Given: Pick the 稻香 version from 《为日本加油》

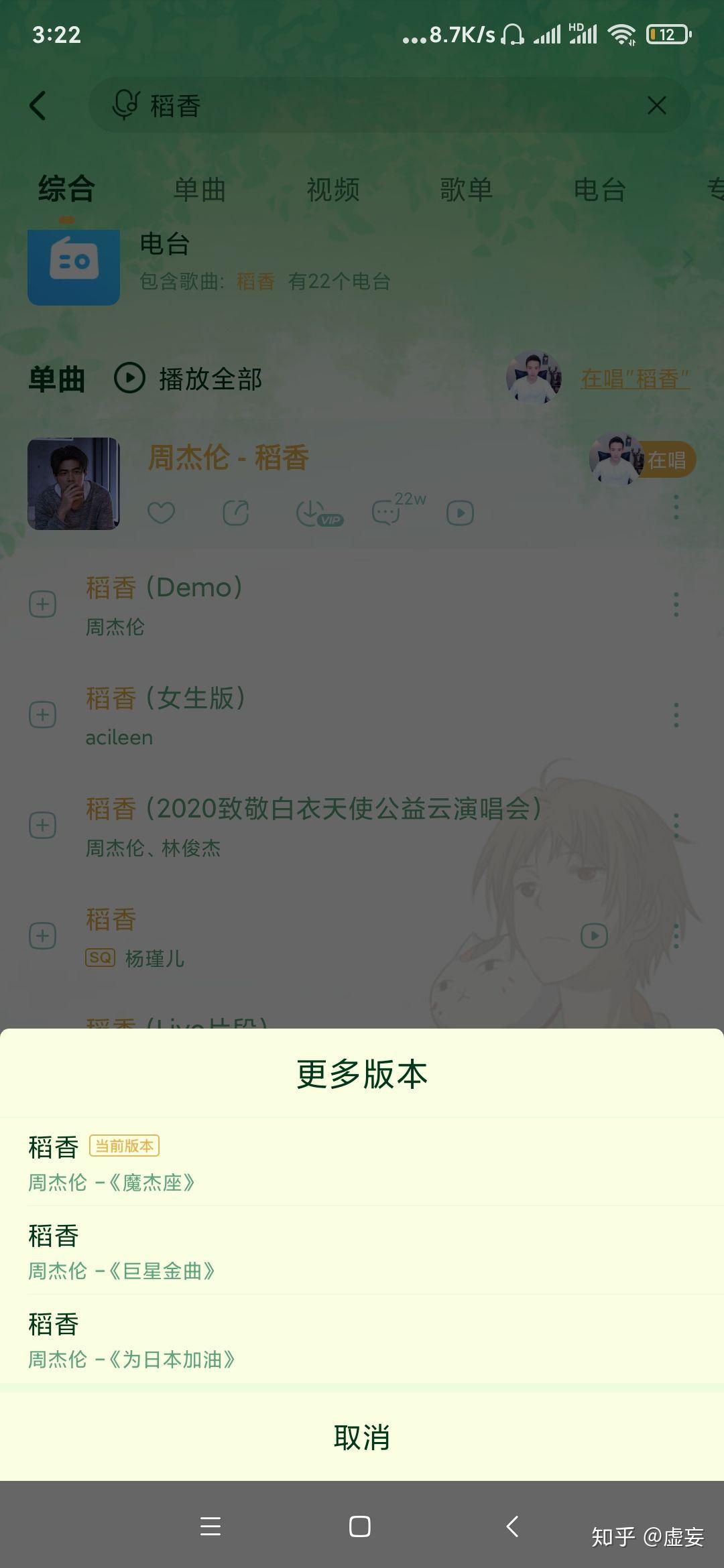Looking at the screenshot, I should tap(362, 1340).
